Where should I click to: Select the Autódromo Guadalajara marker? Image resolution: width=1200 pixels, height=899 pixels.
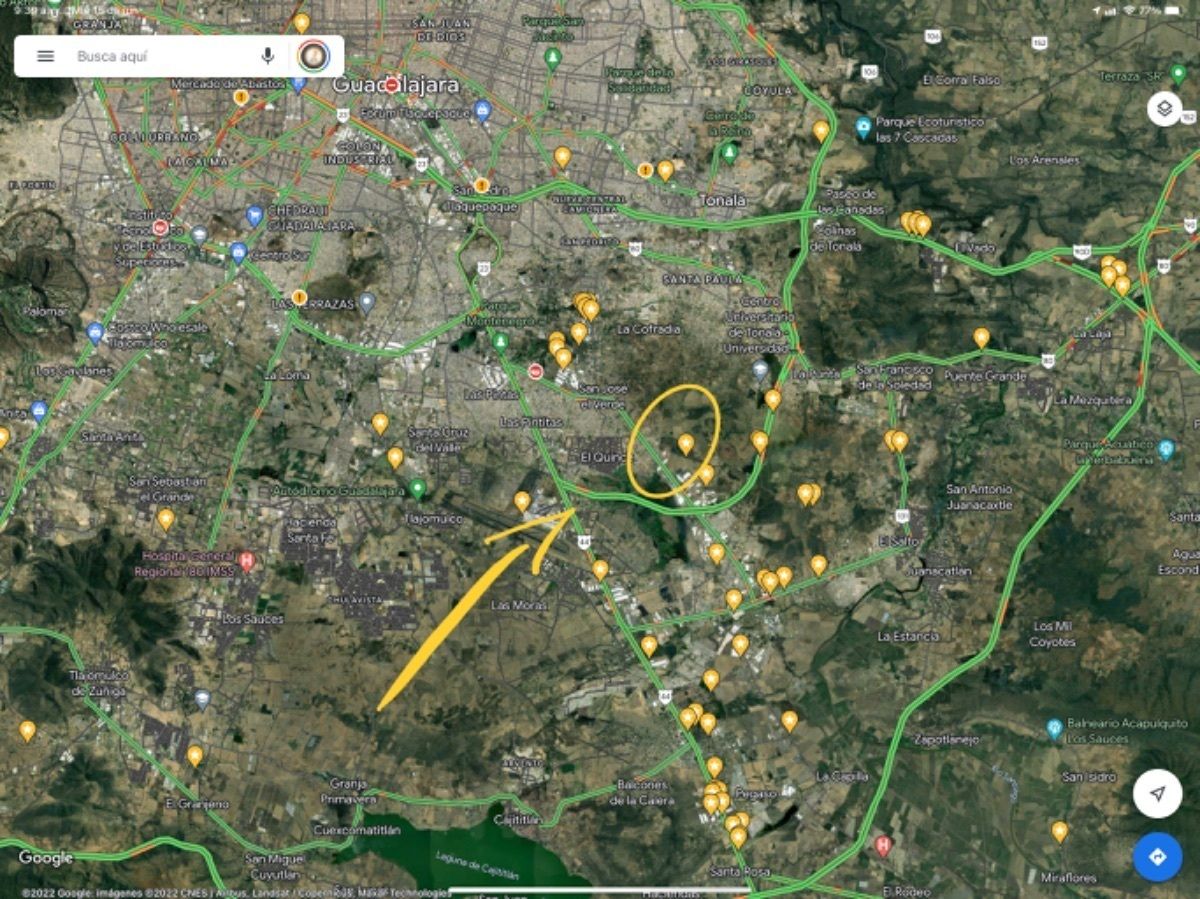[418, 488]
